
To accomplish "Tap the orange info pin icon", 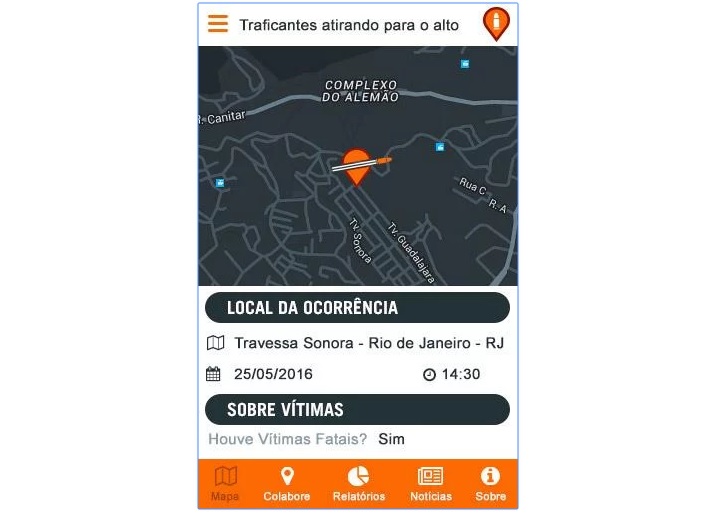I will click(495, 22).
